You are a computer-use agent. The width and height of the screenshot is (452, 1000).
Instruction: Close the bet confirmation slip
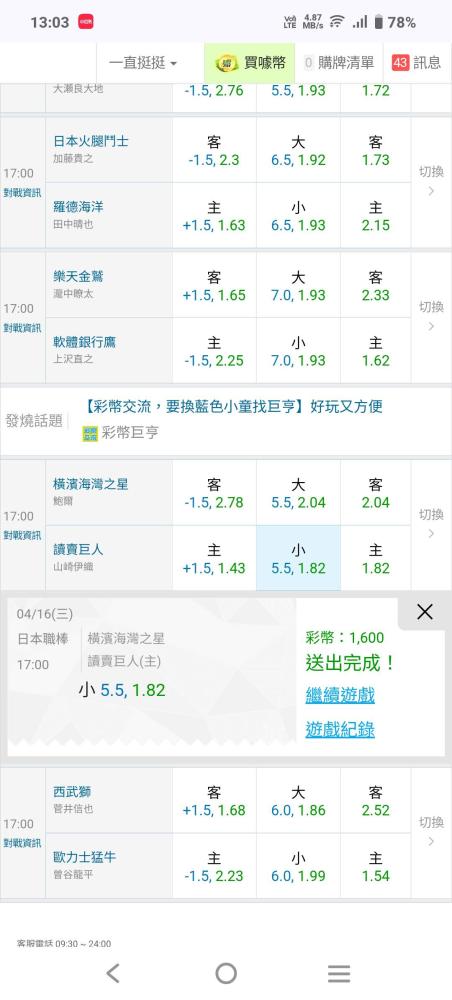(425, 612)
